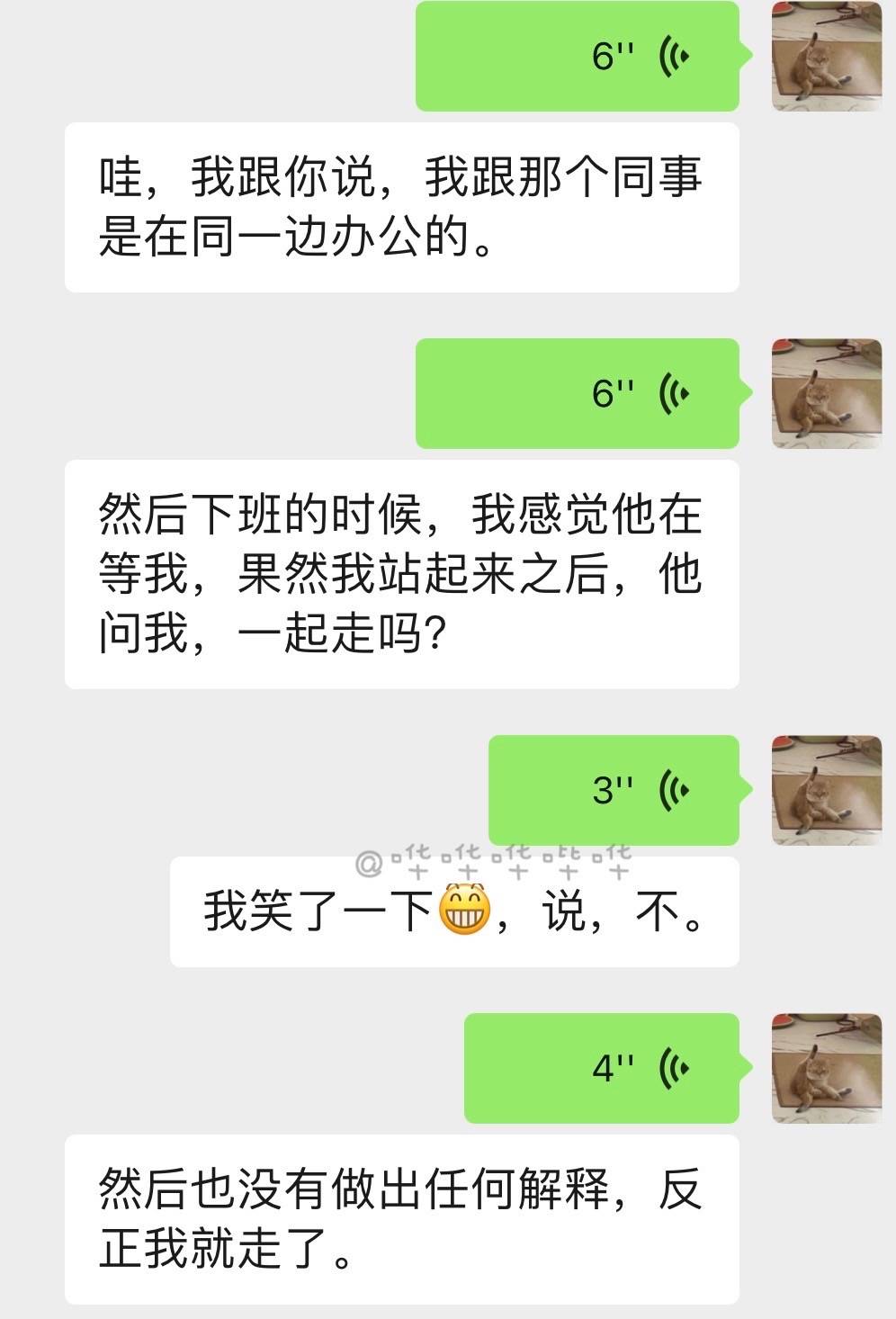Play the 6'' voice message transcribed "然后下班的时候"

[x=577, y=393]
